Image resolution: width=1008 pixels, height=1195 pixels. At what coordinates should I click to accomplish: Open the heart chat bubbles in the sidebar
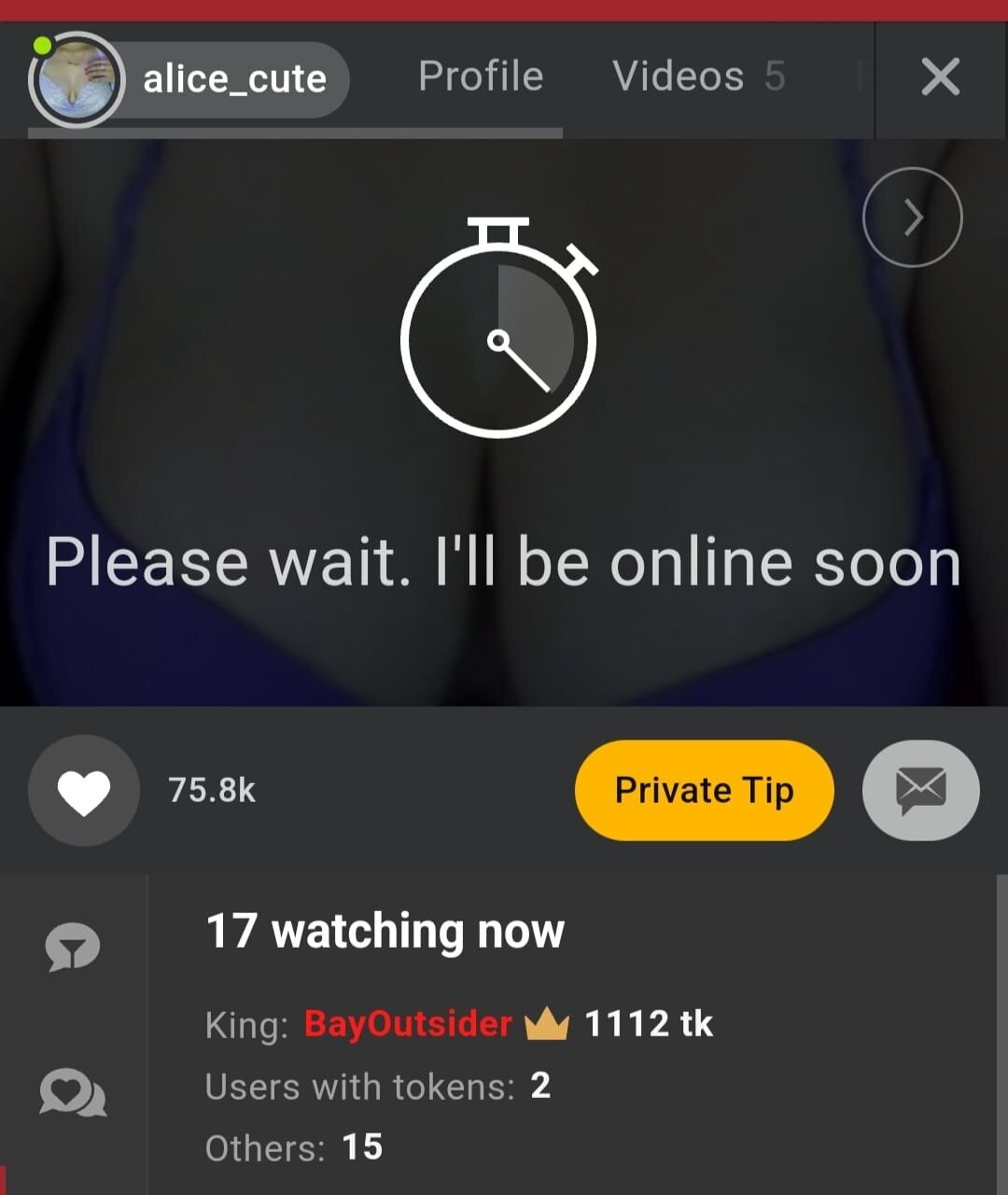click(73, 1092)
